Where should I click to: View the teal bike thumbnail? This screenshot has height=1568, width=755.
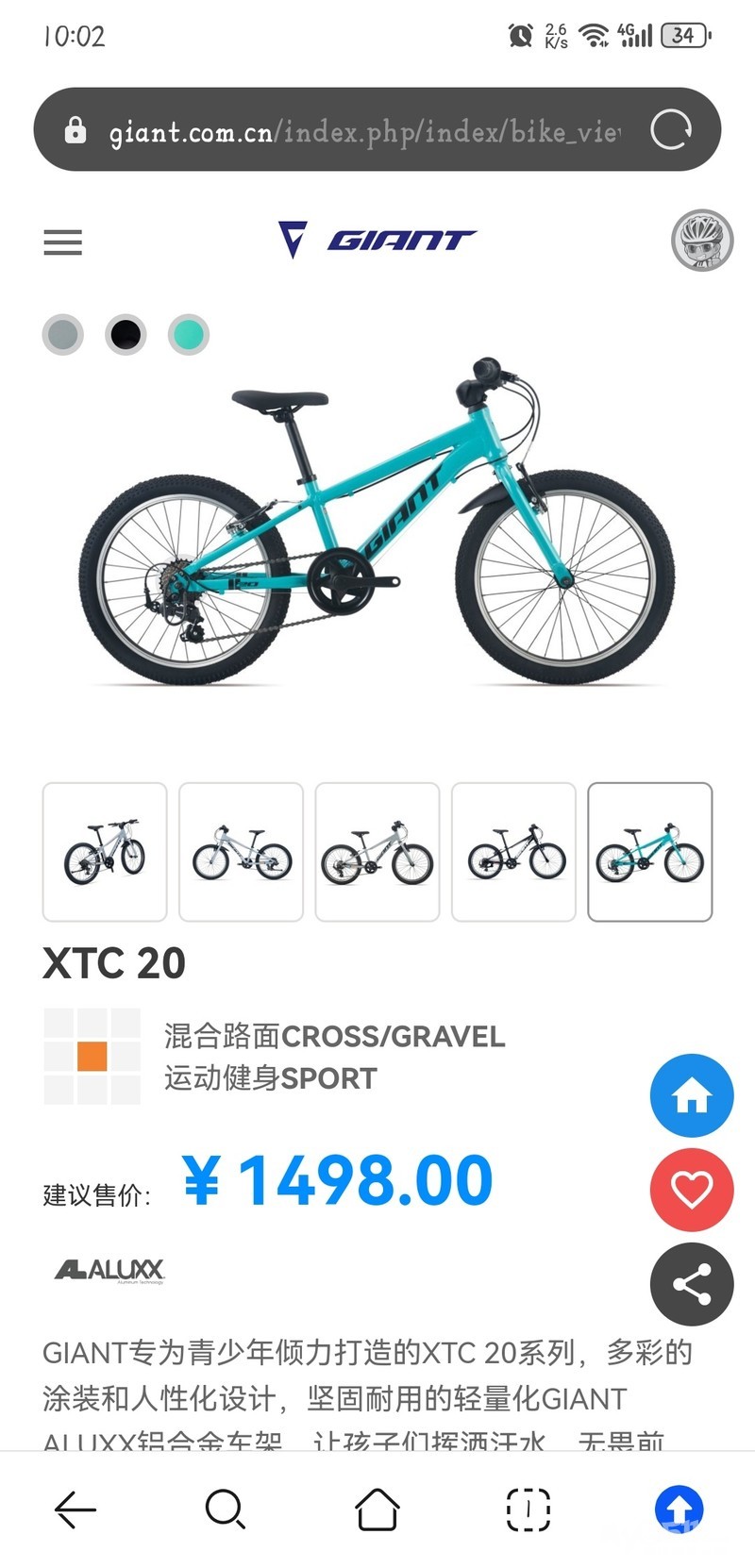[x=650, y=852]
